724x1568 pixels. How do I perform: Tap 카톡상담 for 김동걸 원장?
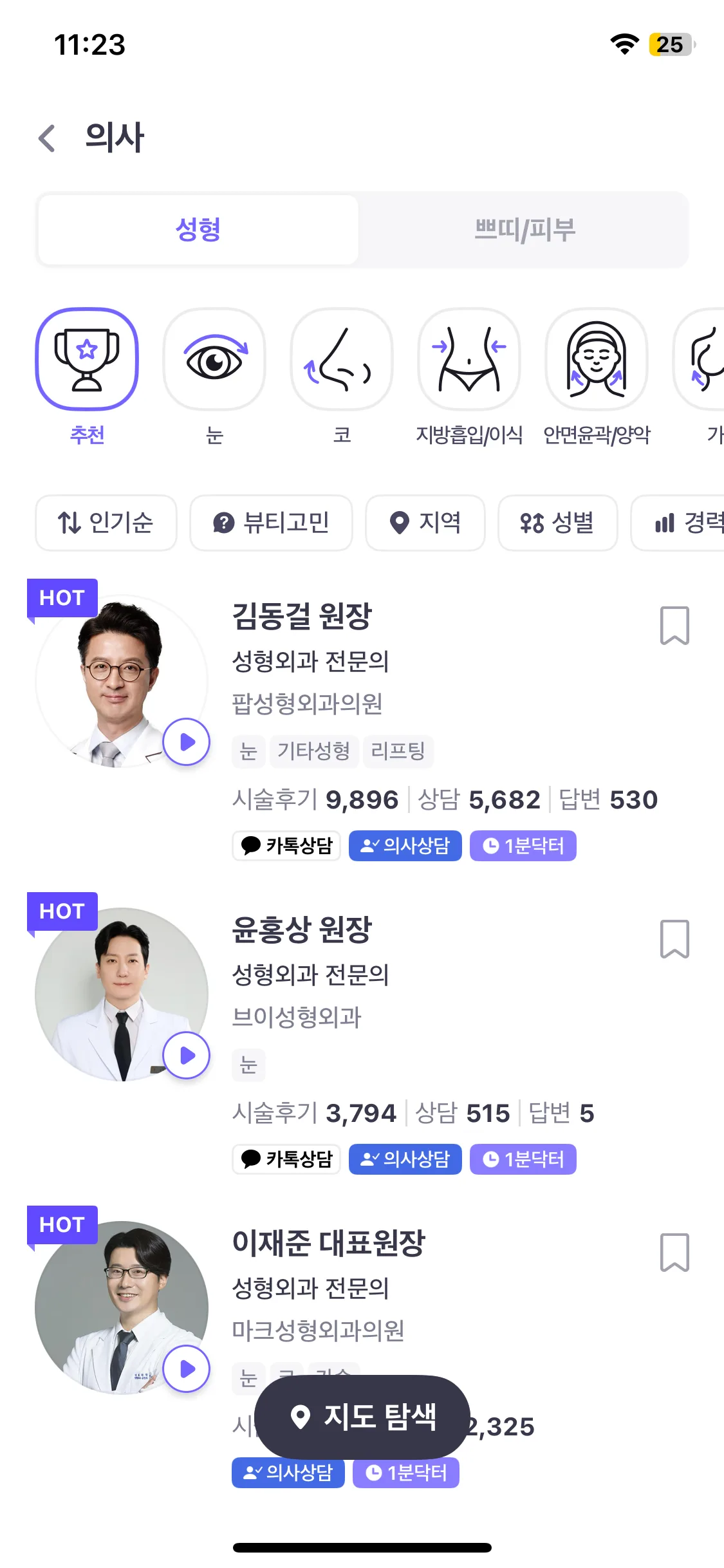pos(286,846)
